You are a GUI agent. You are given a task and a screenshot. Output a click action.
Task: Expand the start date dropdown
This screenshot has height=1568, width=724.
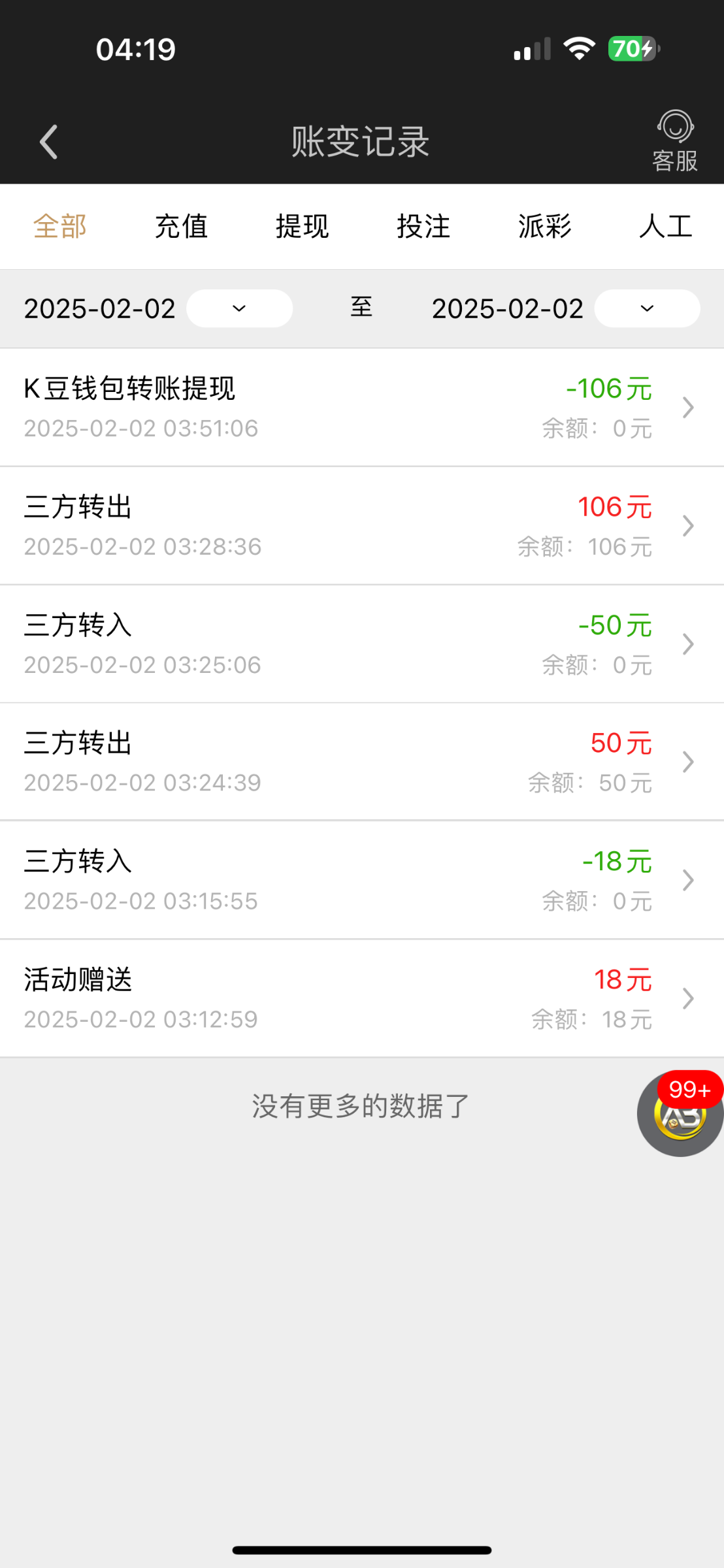click(239, 308)
